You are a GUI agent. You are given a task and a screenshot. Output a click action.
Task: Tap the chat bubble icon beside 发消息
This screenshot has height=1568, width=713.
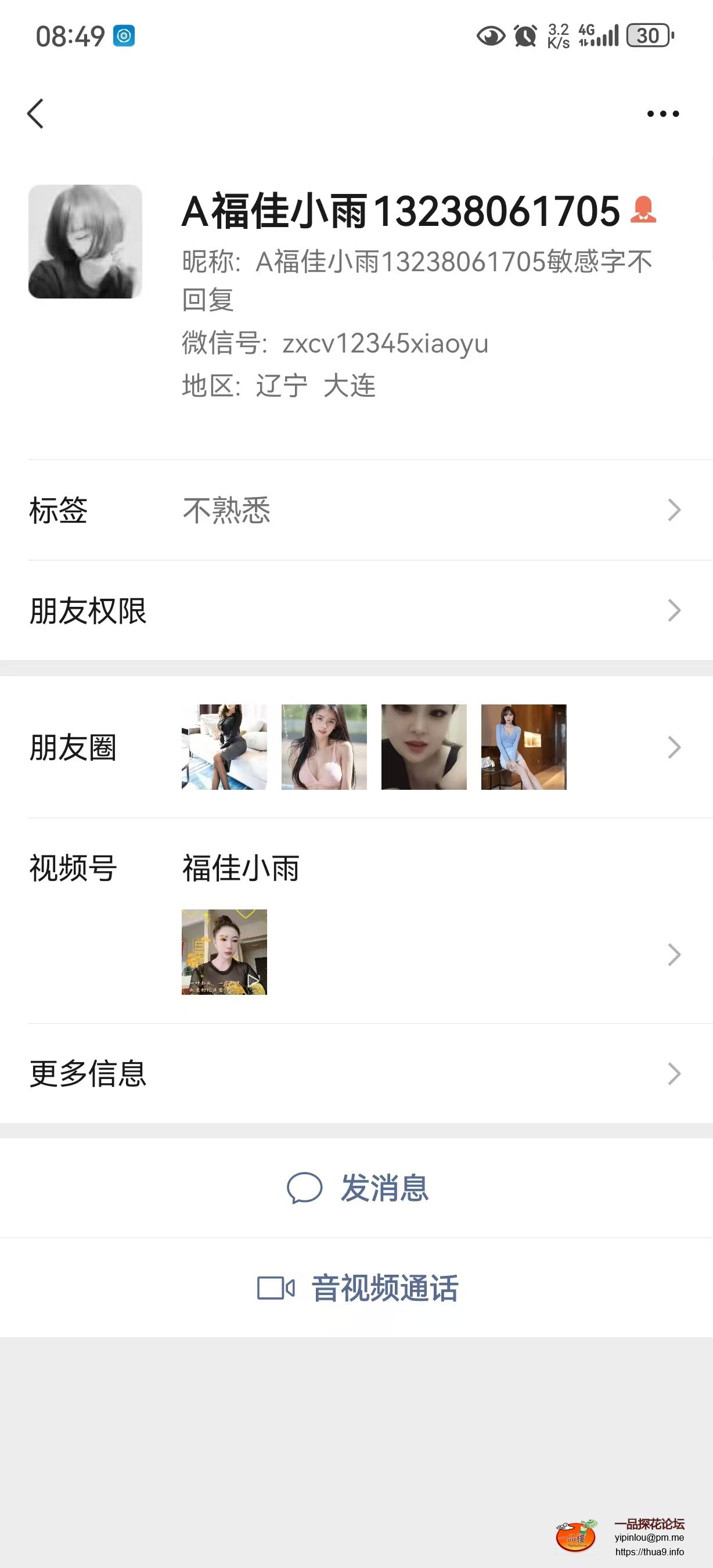pyautogui.click(x=307, y=1188)
